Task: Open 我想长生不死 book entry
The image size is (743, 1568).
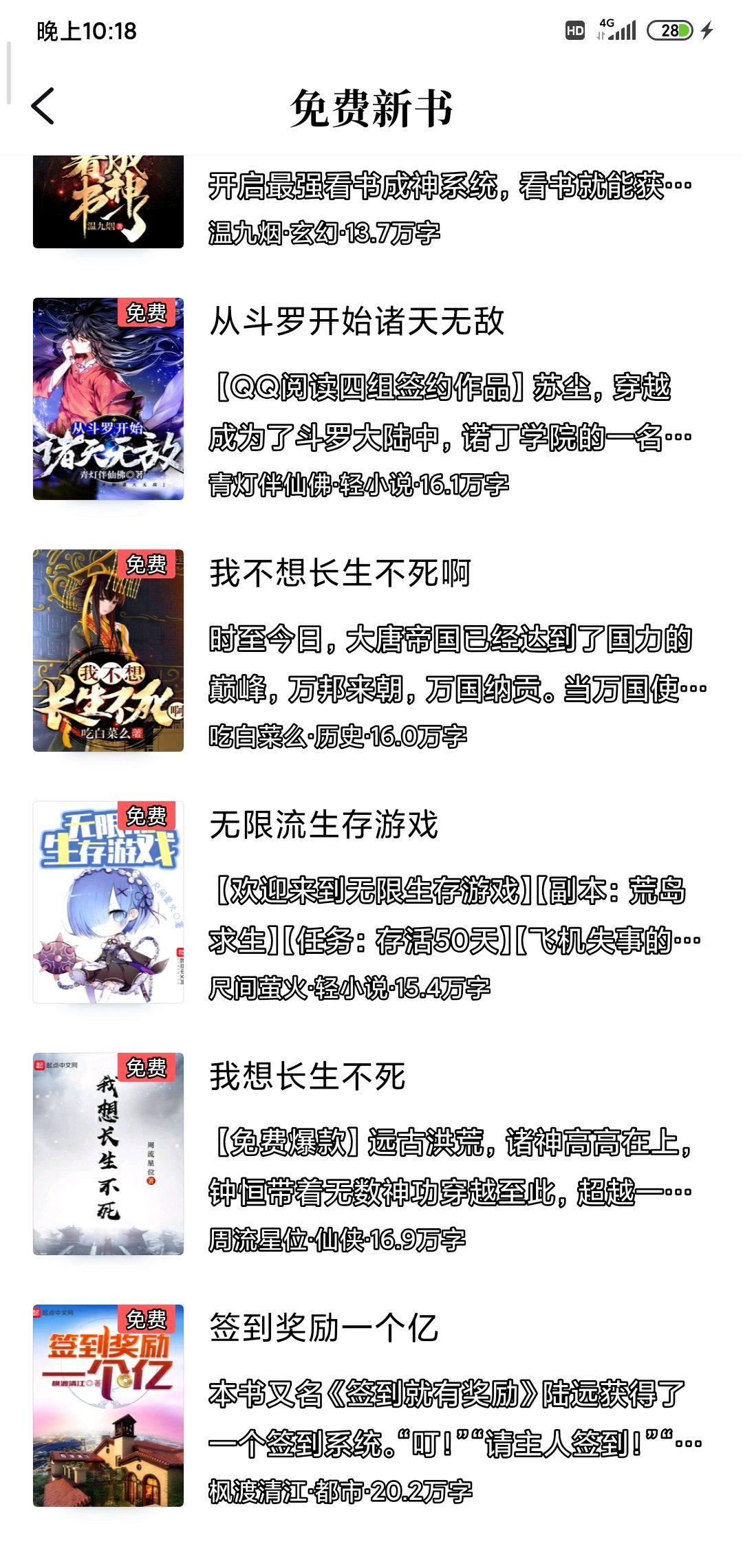Action: pyautogui.click(x=371, y=1154)
